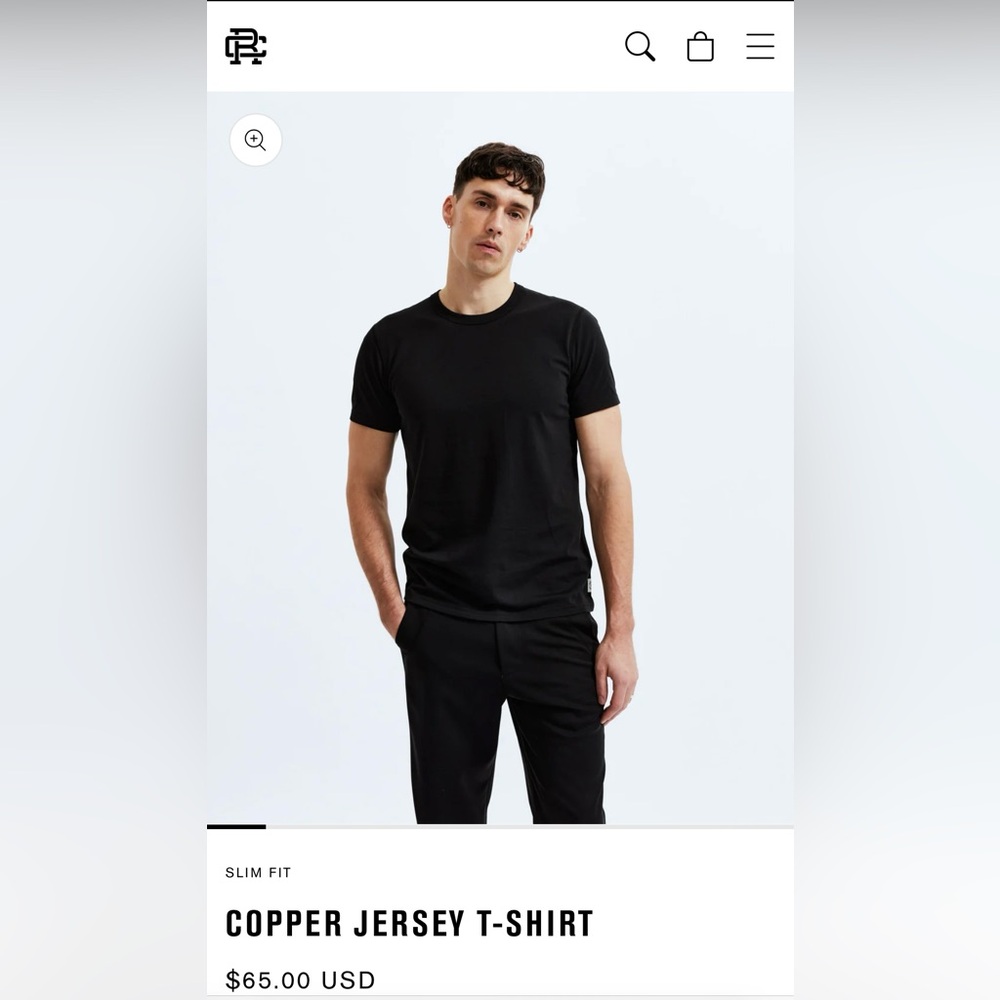Zoom into the product photo
Viewport: 1000px width, 1000px height.
(255, 140)
